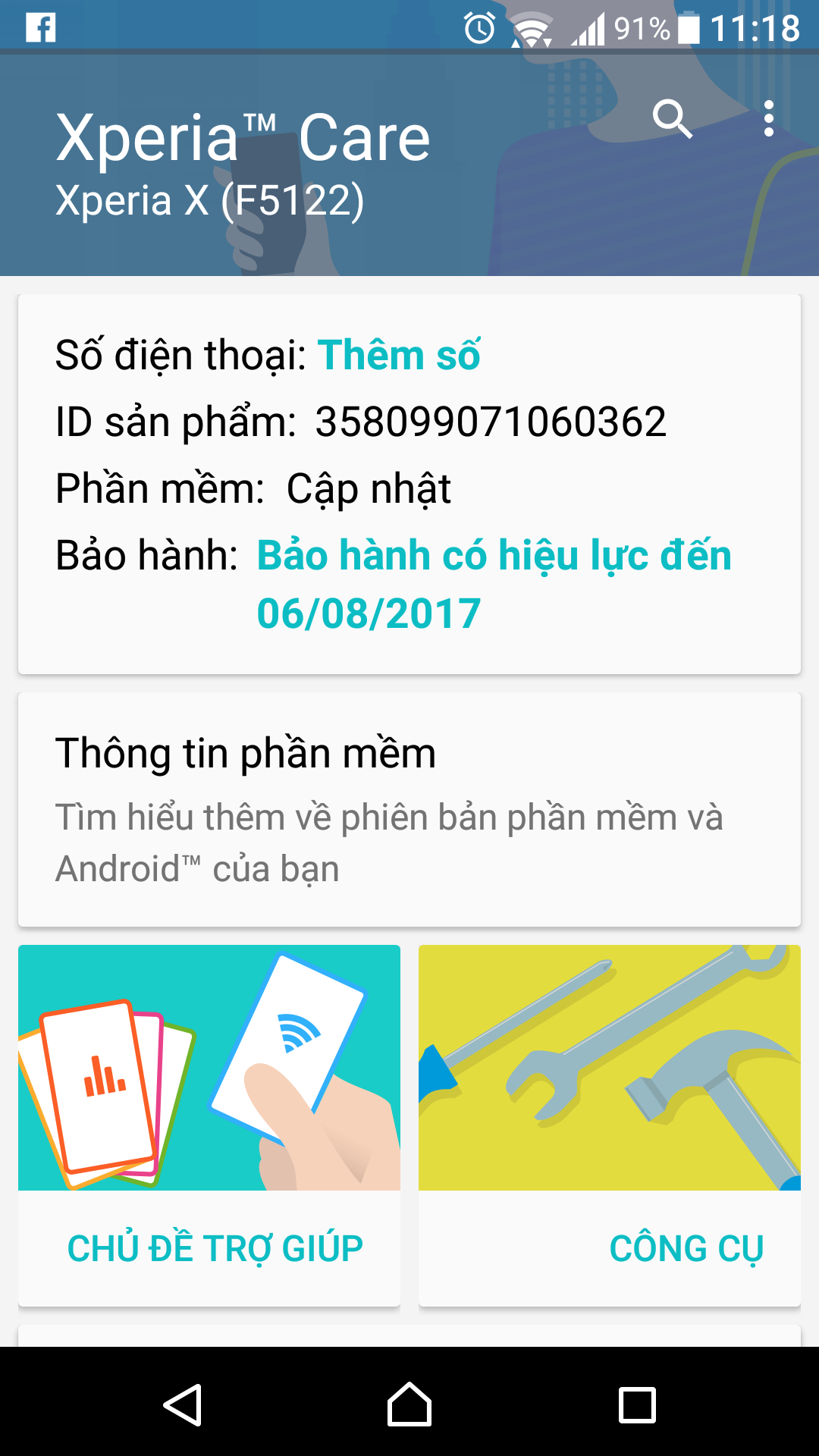Open the Công cụ tile
The height and width of the screenshot is (1456, 819).
coord(610,1124)
